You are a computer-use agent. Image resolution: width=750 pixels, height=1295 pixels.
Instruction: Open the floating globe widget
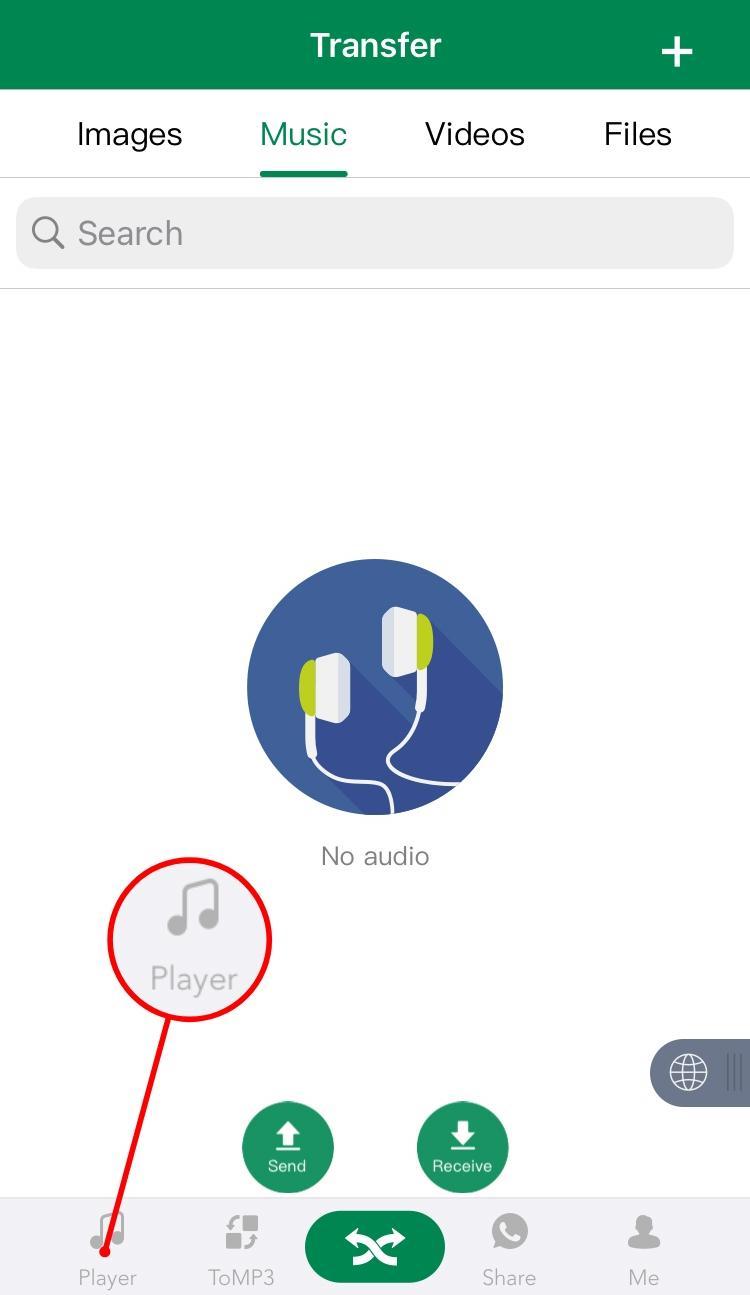click(690, 1072)
